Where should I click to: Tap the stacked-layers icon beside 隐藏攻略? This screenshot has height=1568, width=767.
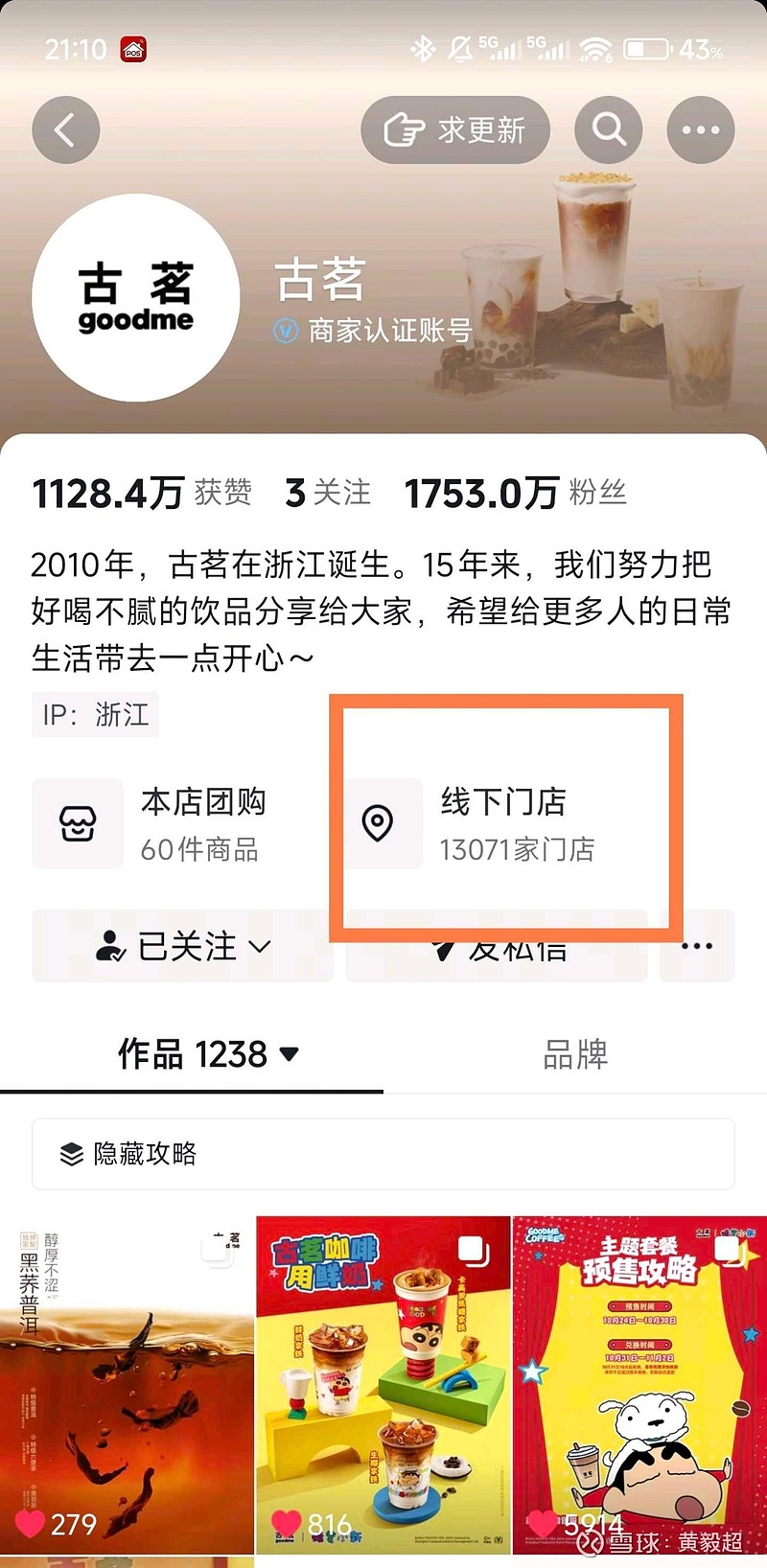[x=69, y=1154]
